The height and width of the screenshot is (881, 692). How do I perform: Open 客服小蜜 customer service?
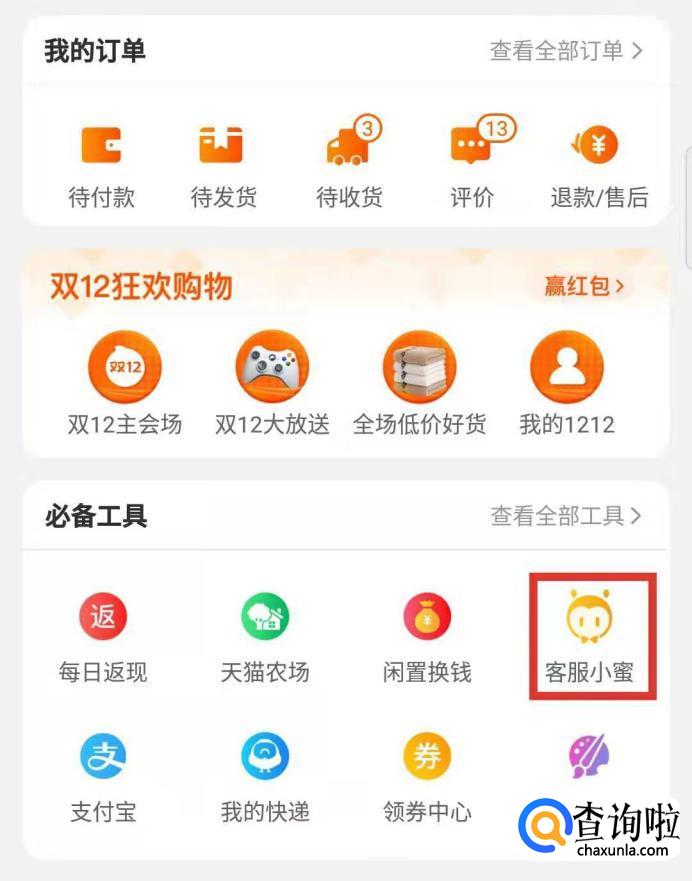pyautogui.click(x=589, y=636)
